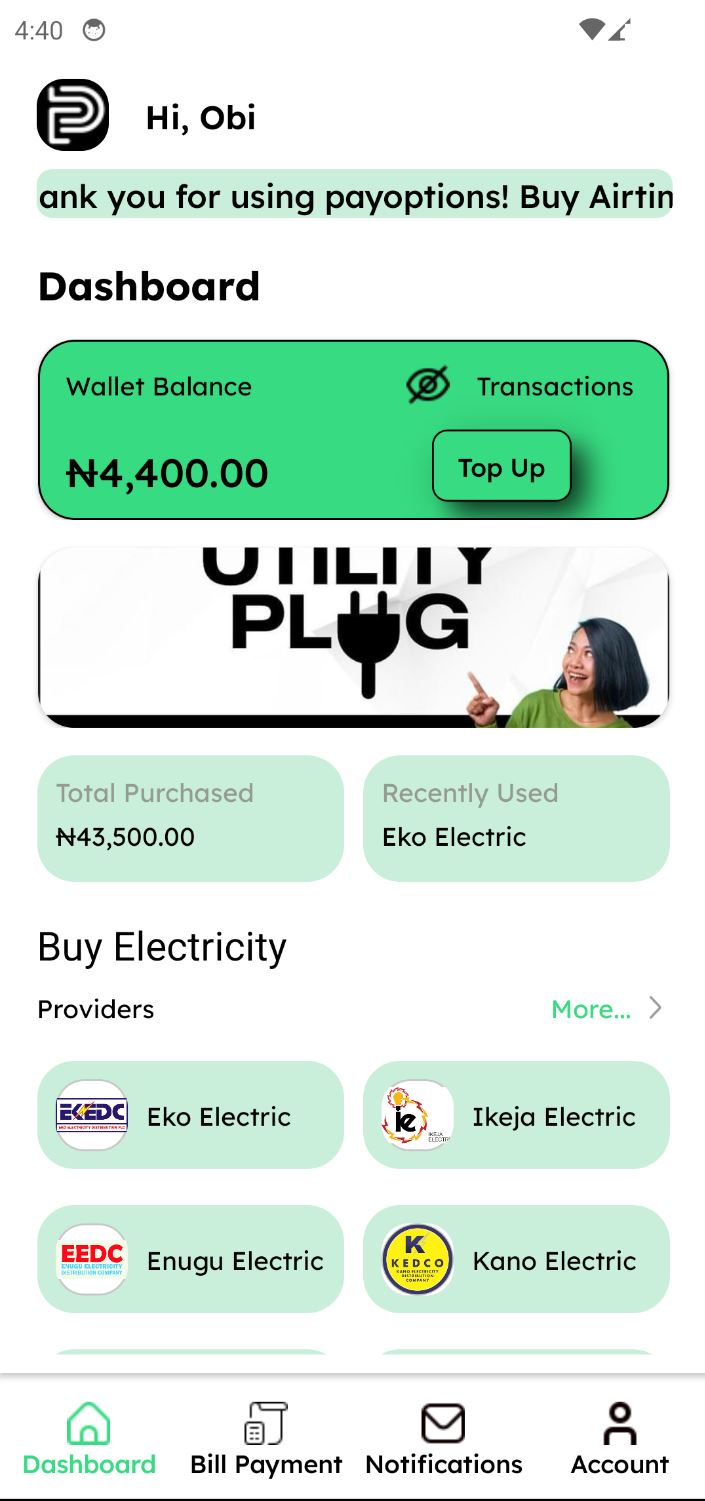This screenshot has height=1501, width=705.
Task: Top Up the wallet
Action: coord(501,466)
